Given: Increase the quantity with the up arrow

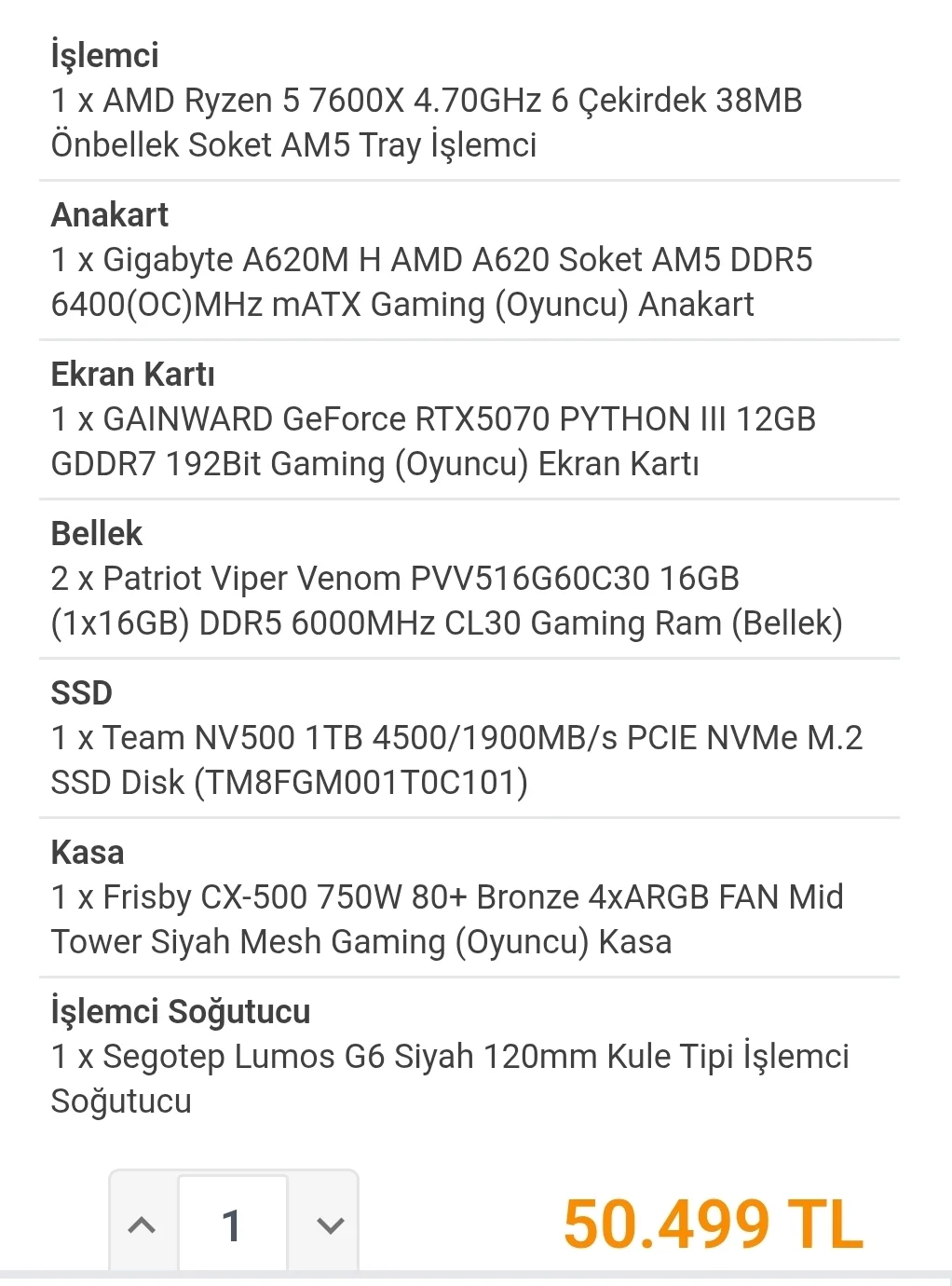Looking at the screenshot, I should 143,1224.
